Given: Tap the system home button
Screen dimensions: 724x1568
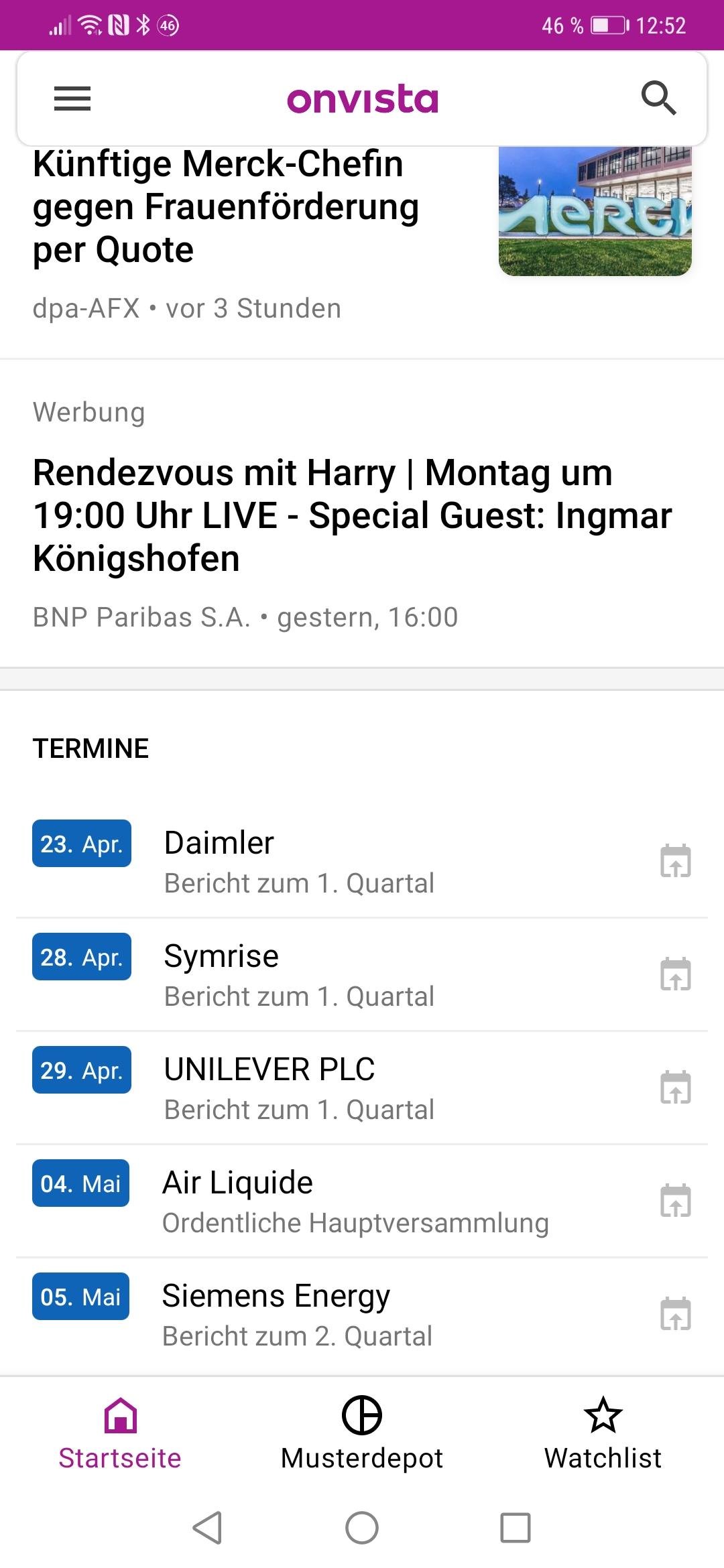Looking at the screenshot, I should tap(362, 1528).
